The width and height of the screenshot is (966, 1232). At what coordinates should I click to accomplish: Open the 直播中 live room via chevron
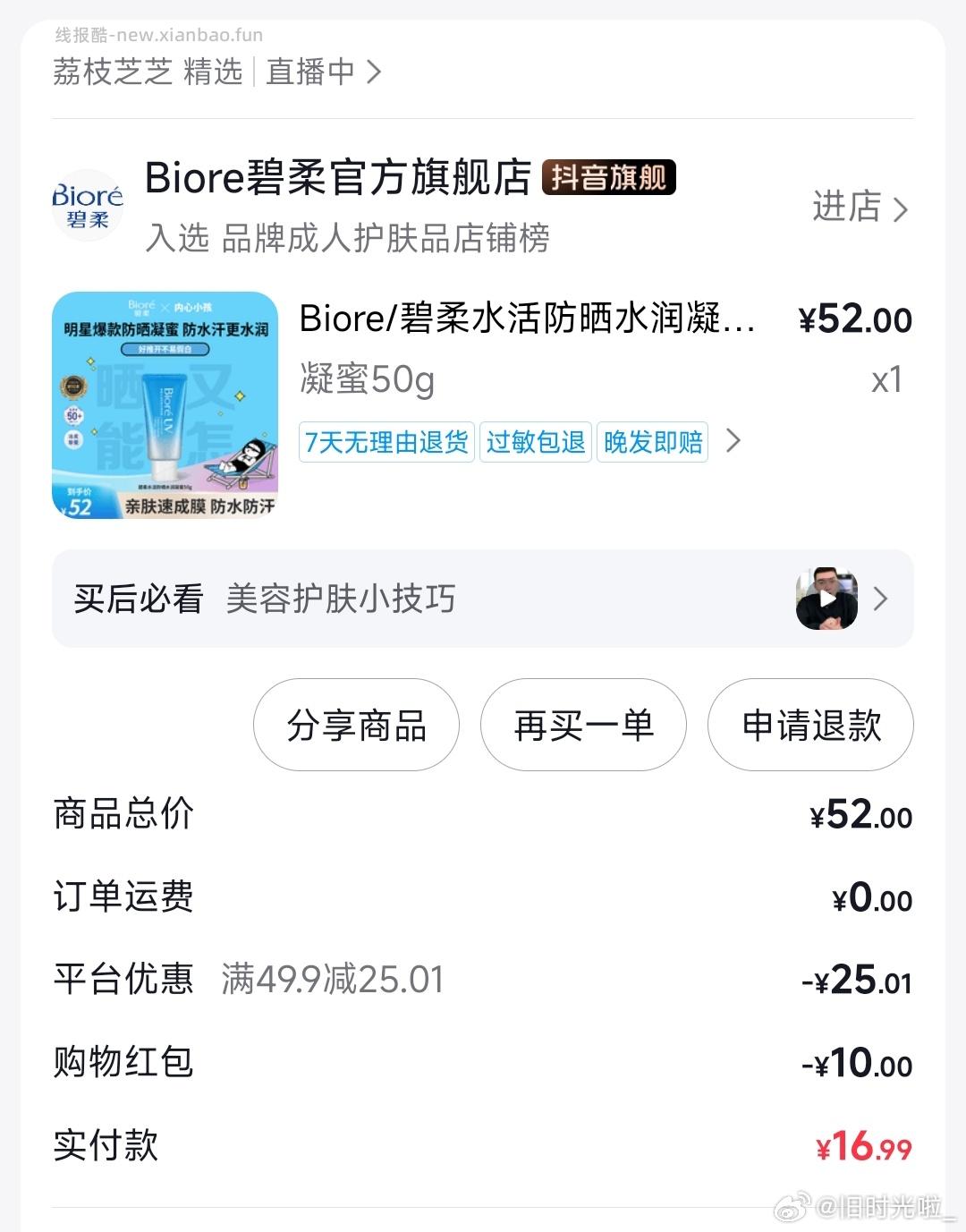[375, 70]
